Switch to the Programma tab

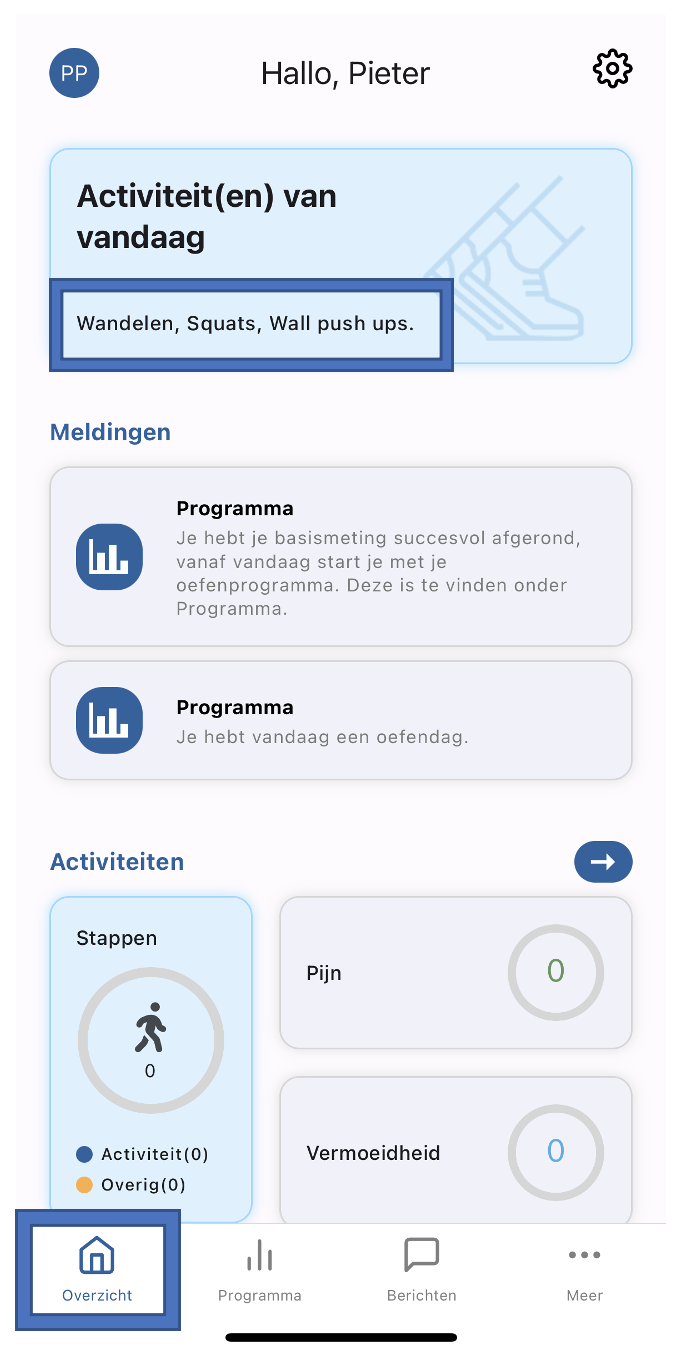pos(260,1270)
